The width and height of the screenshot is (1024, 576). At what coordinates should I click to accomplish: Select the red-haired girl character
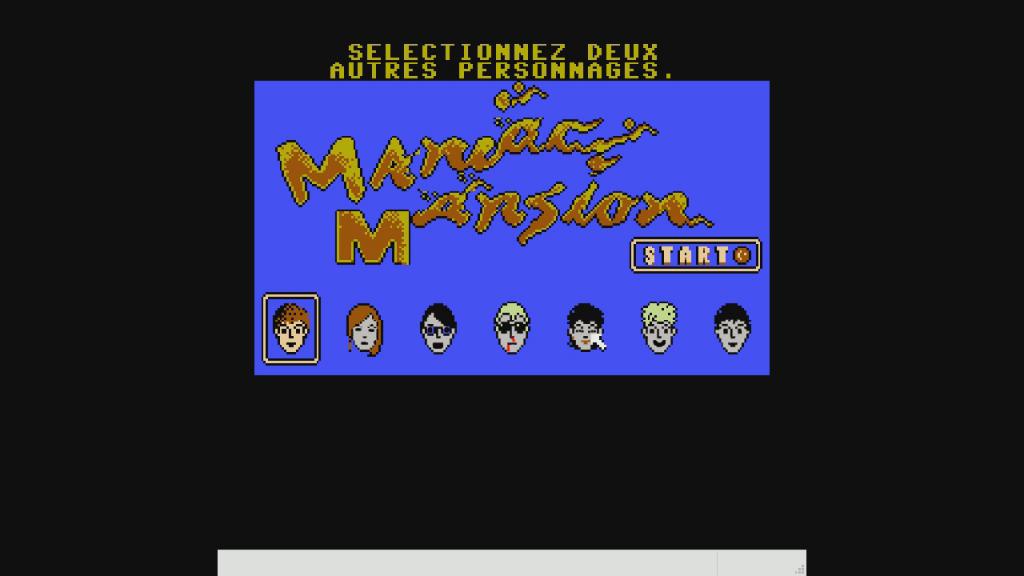364,328
